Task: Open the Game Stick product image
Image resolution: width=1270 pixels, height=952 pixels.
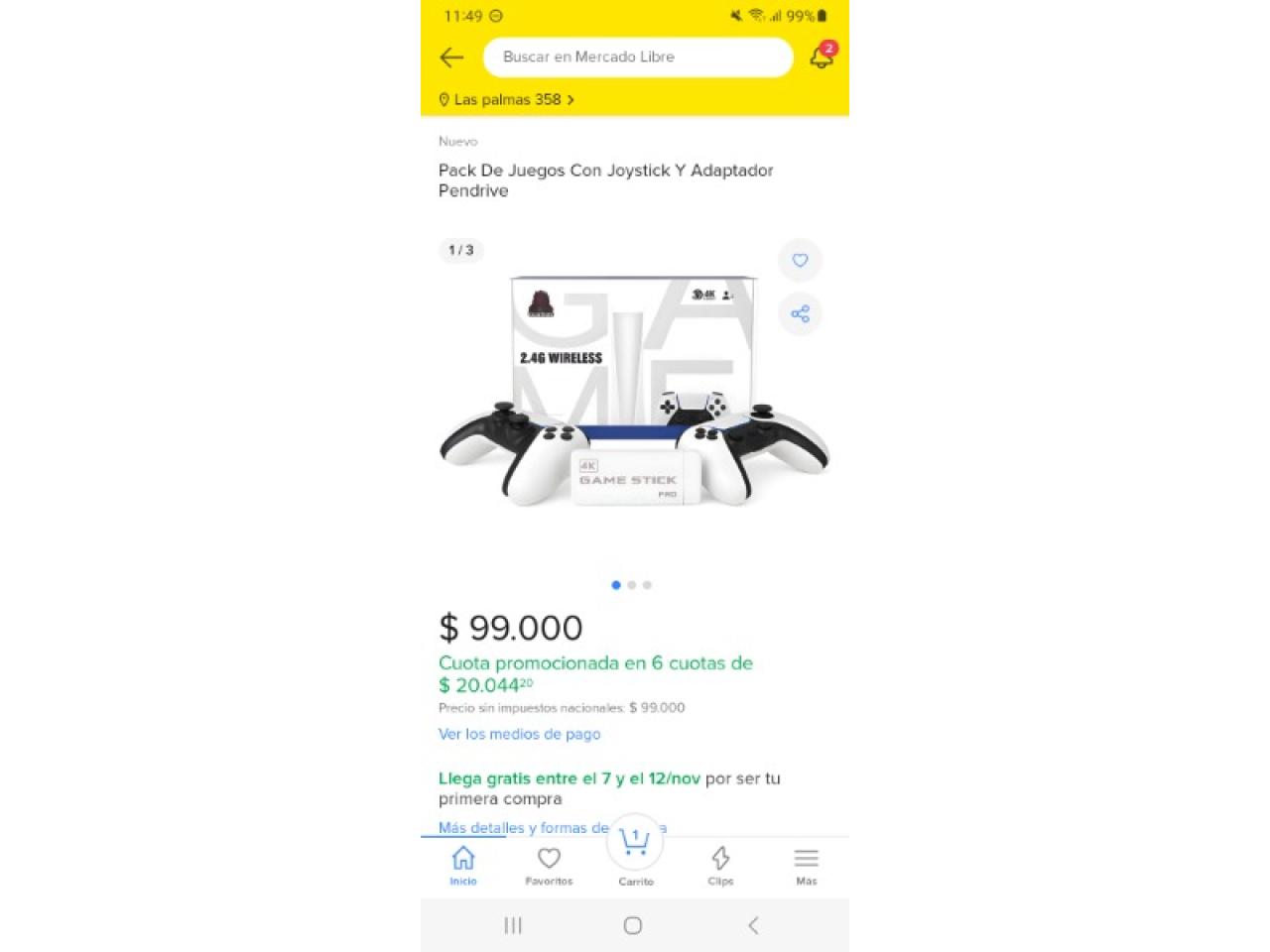Action: pos(634,397)
